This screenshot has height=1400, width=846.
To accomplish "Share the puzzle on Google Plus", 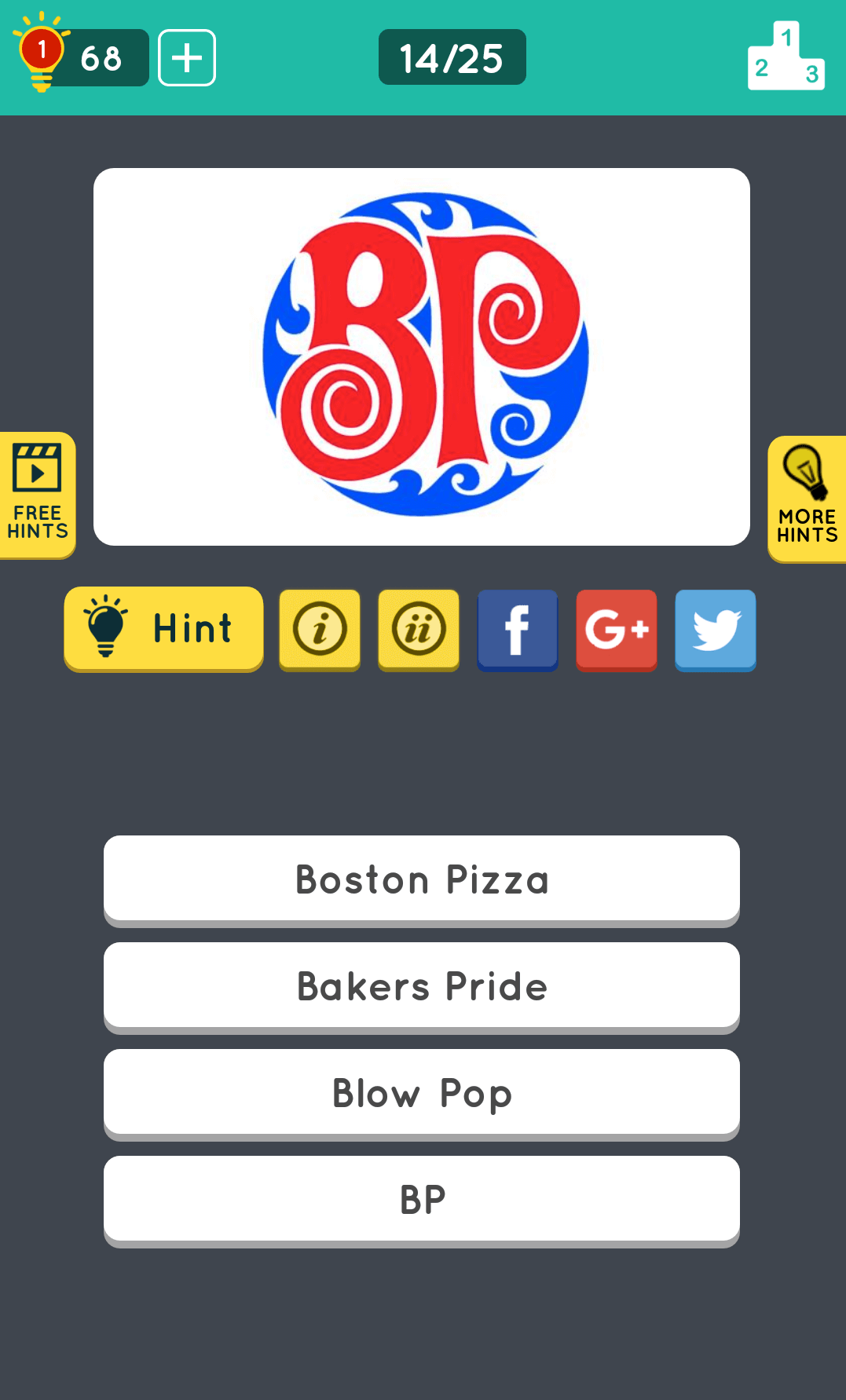I will coord(617,630).
